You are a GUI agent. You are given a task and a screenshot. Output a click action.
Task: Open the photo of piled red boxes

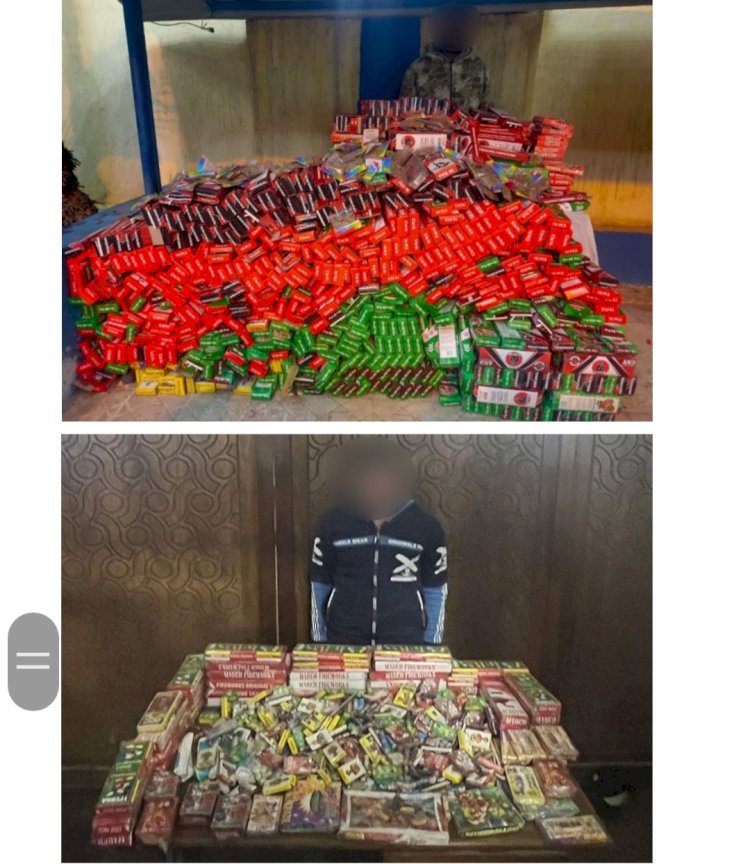pos(357,210)
